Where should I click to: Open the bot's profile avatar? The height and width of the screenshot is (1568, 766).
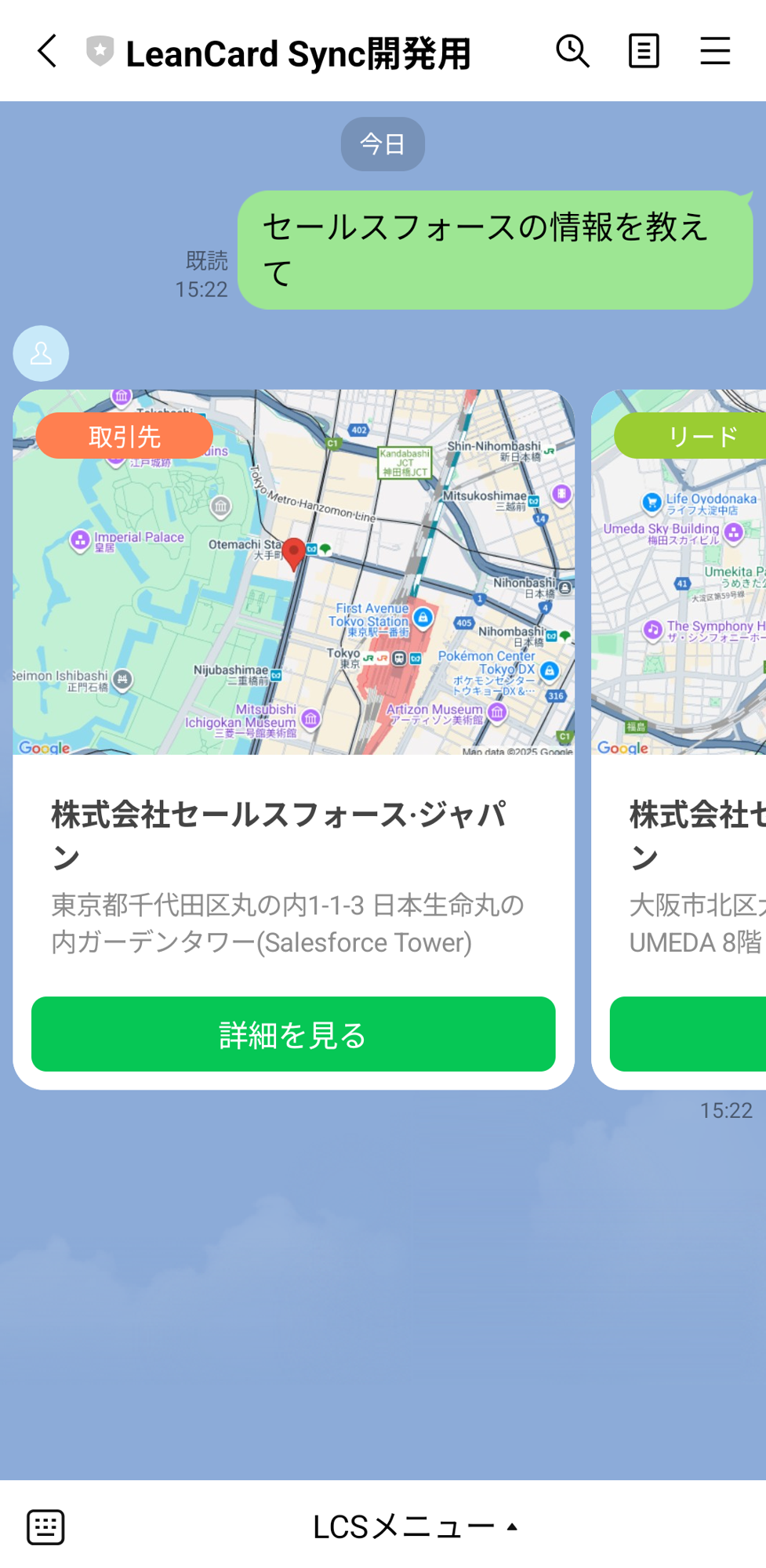point(41,354)
